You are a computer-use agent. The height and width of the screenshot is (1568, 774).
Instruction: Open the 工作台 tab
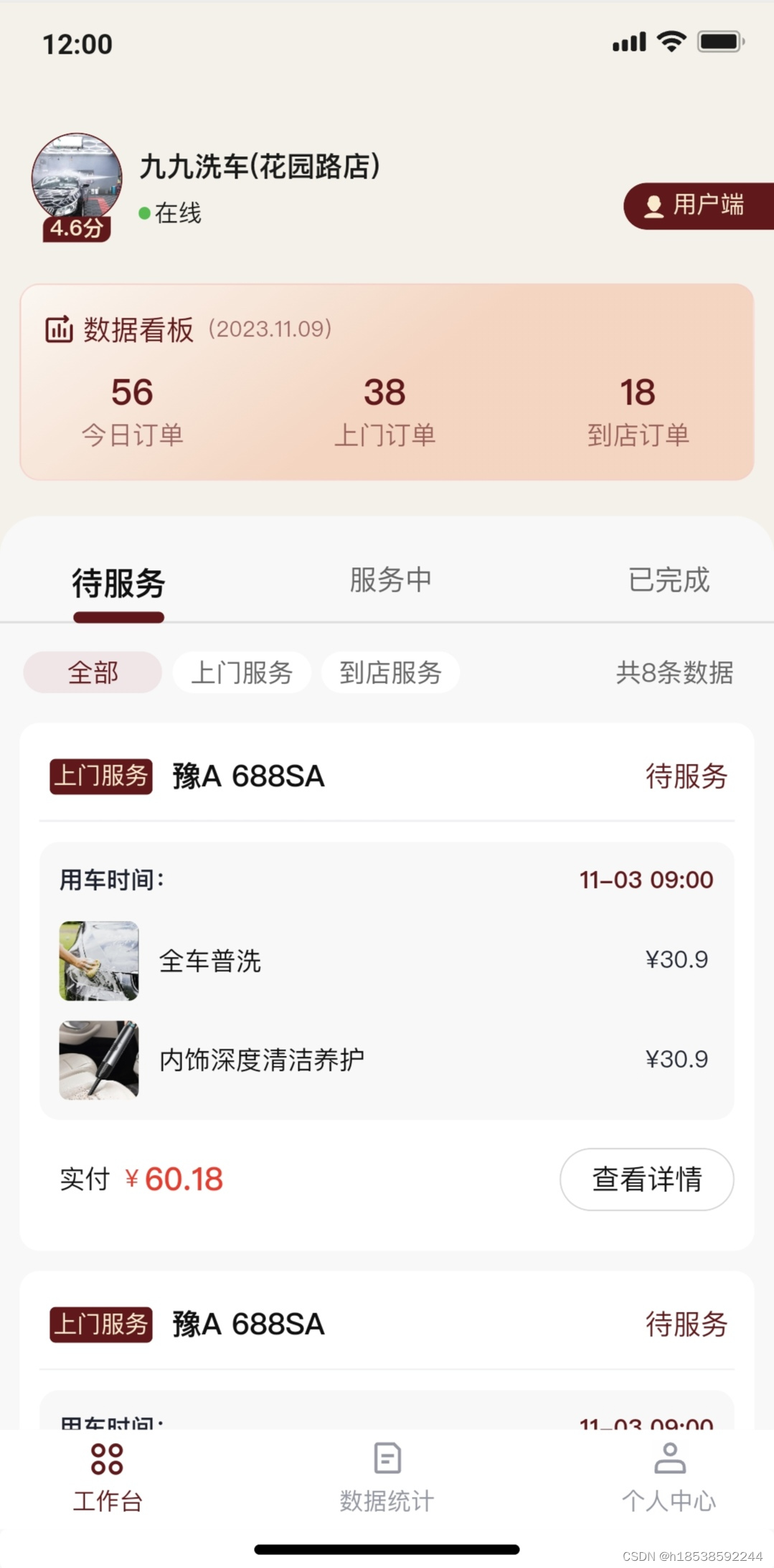coord(108,1479)
